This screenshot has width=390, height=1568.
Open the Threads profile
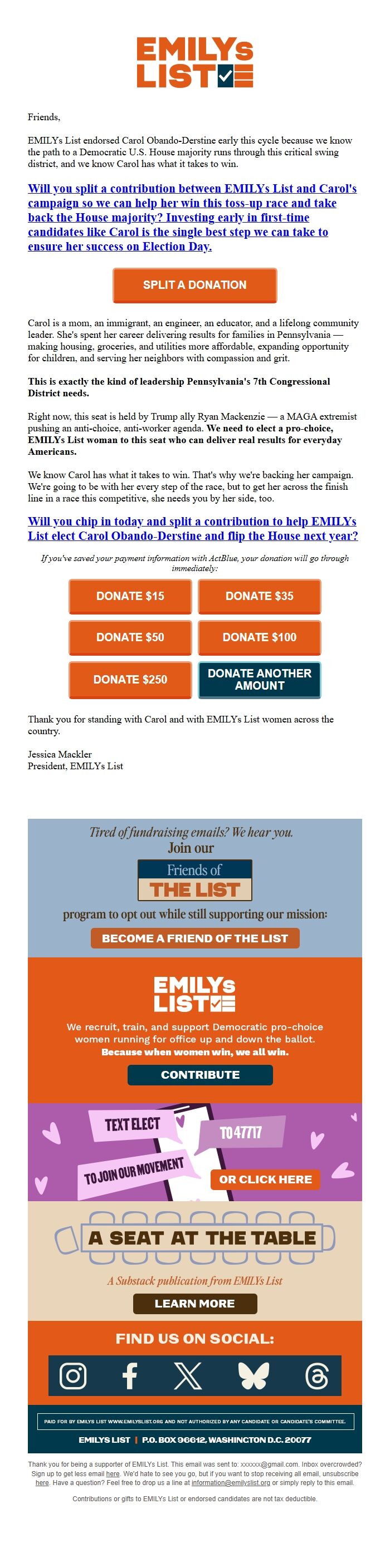pyautogui.click(x=316, y=1375)
